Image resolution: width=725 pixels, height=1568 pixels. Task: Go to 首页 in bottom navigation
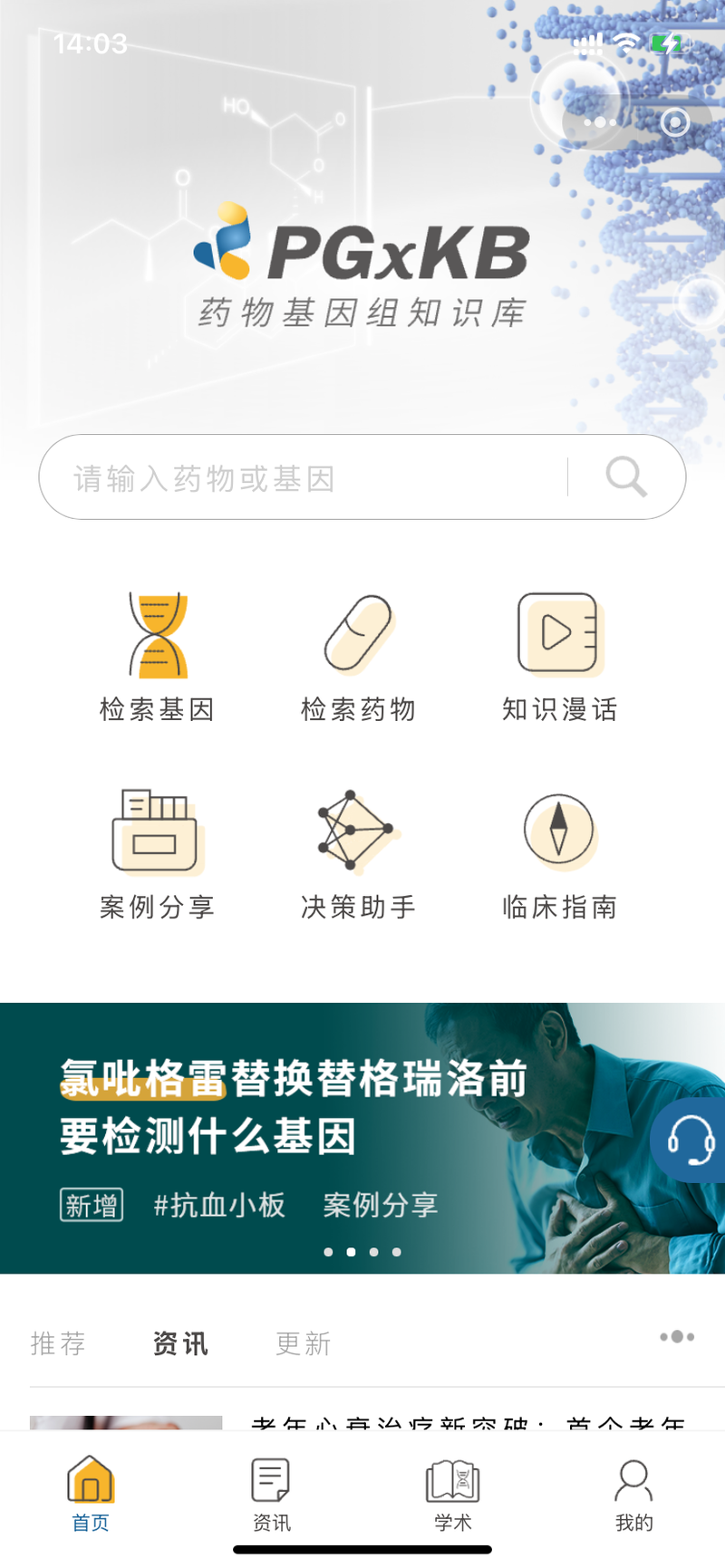91,1494
